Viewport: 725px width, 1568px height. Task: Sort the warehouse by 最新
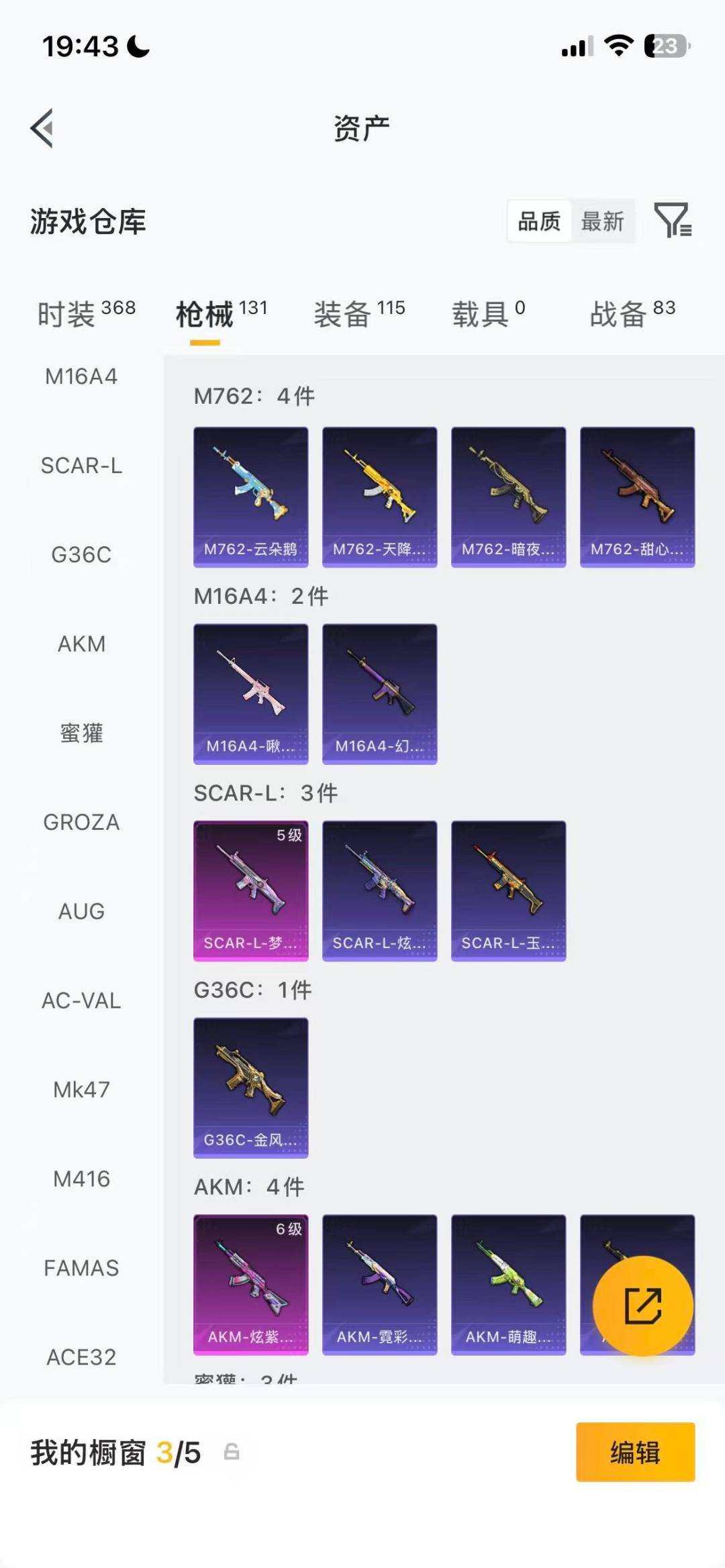click(x=602, y=221)
